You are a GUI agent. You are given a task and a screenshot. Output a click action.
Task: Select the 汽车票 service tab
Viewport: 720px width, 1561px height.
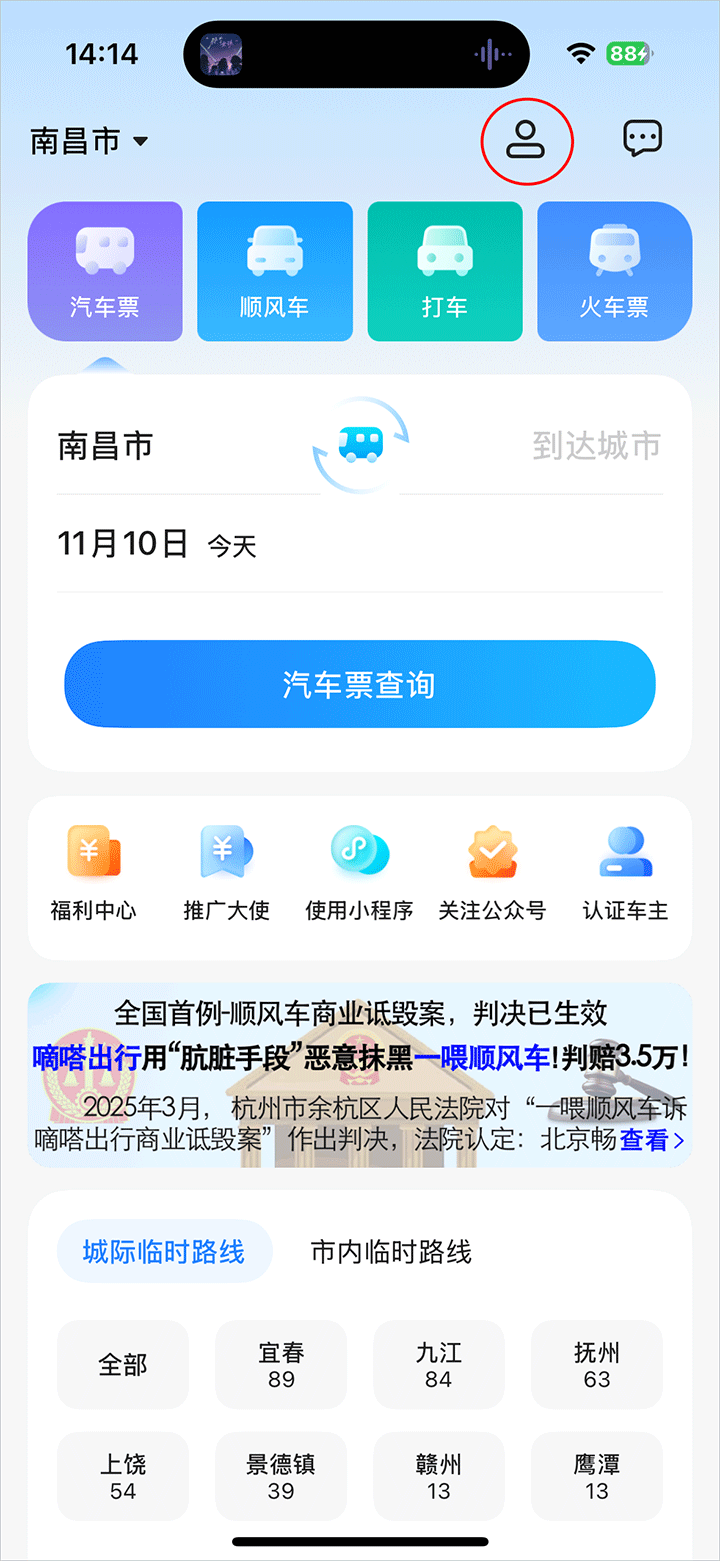pos(105,271)
